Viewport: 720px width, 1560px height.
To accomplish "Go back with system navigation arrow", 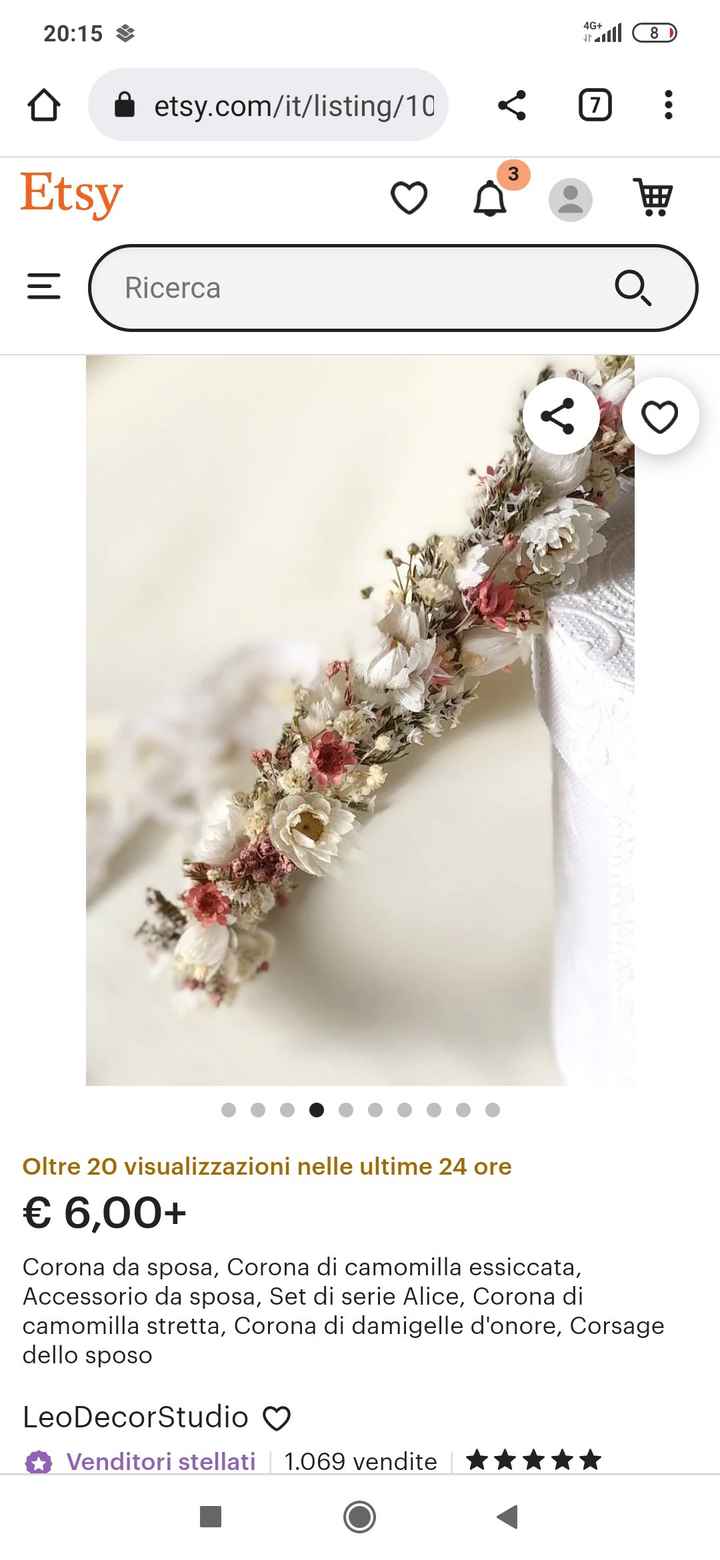I will click(507, 1517).
